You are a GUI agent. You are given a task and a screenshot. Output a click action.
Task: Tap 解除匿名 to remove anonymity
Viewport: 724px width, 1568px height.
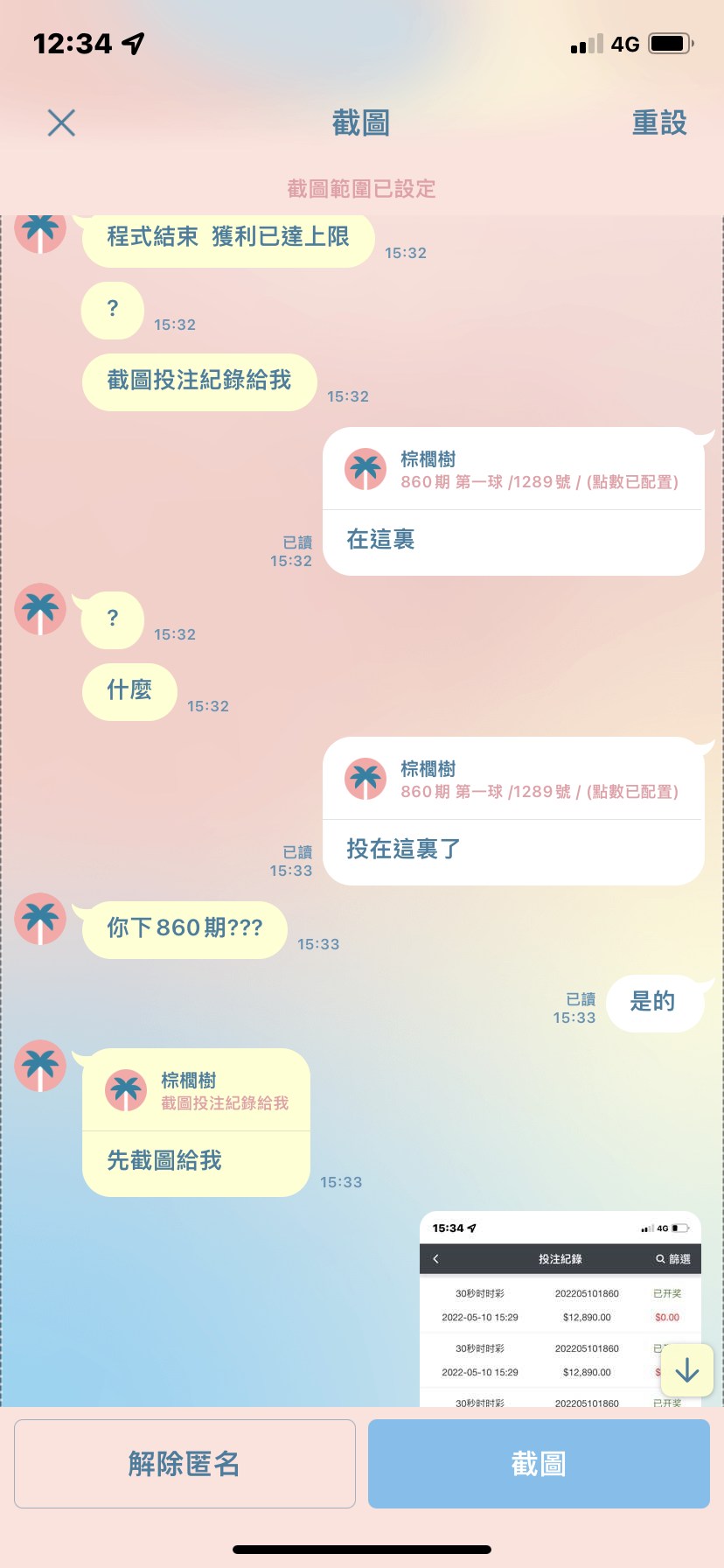point(184,1464)
